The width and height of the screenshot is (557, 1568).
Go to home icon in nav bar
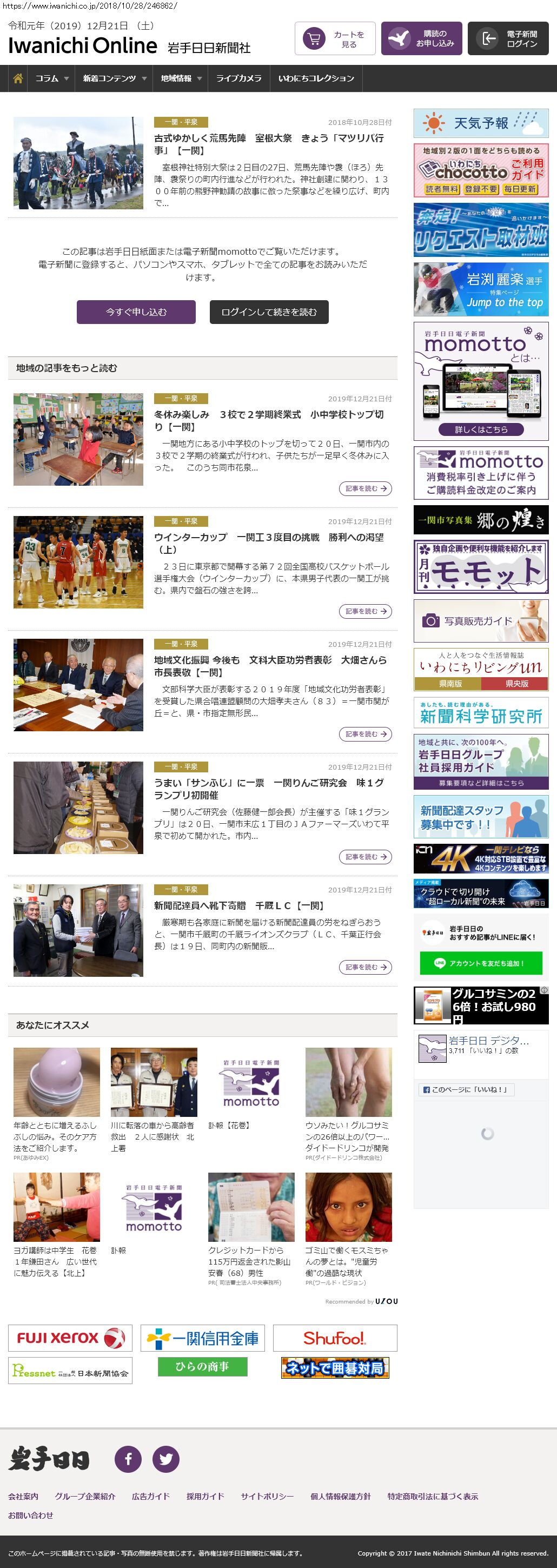18,78
